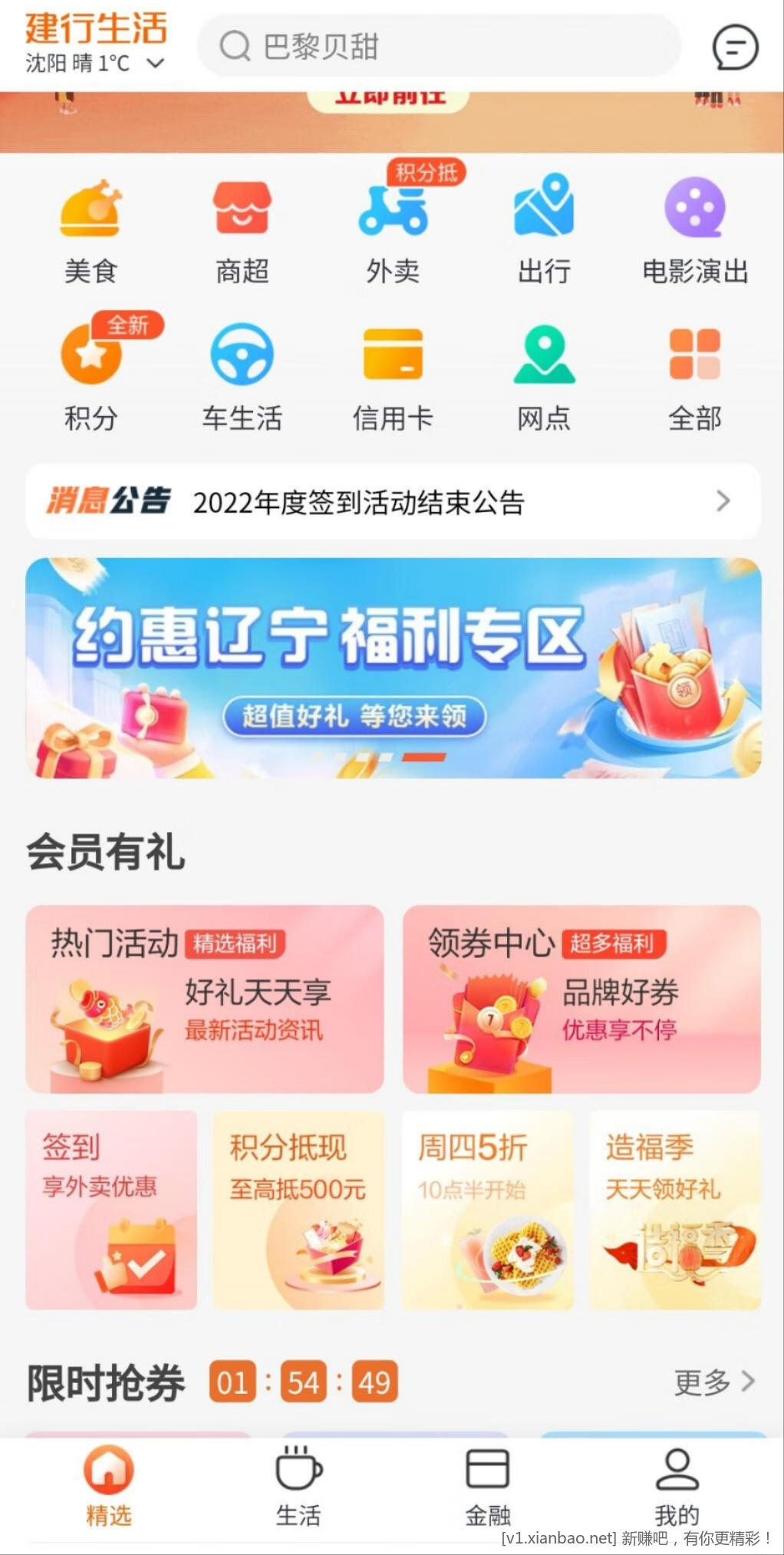View 更多 limited-time coupons
The width and height of the screenshot is (784, 1555).
(713, 1382)
